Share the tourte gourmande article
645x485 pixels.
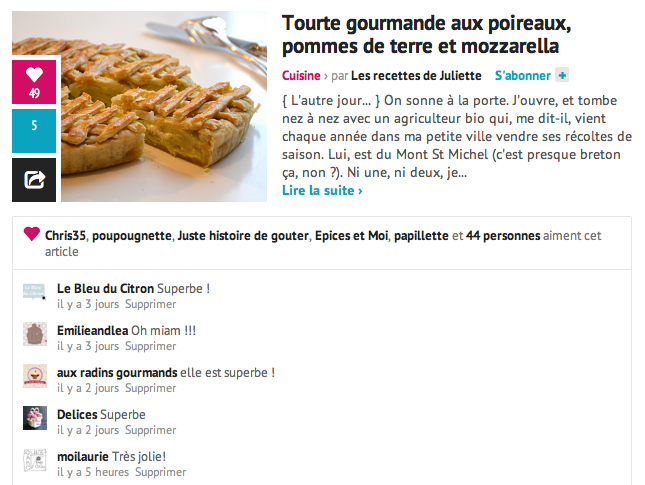[34, 179]
